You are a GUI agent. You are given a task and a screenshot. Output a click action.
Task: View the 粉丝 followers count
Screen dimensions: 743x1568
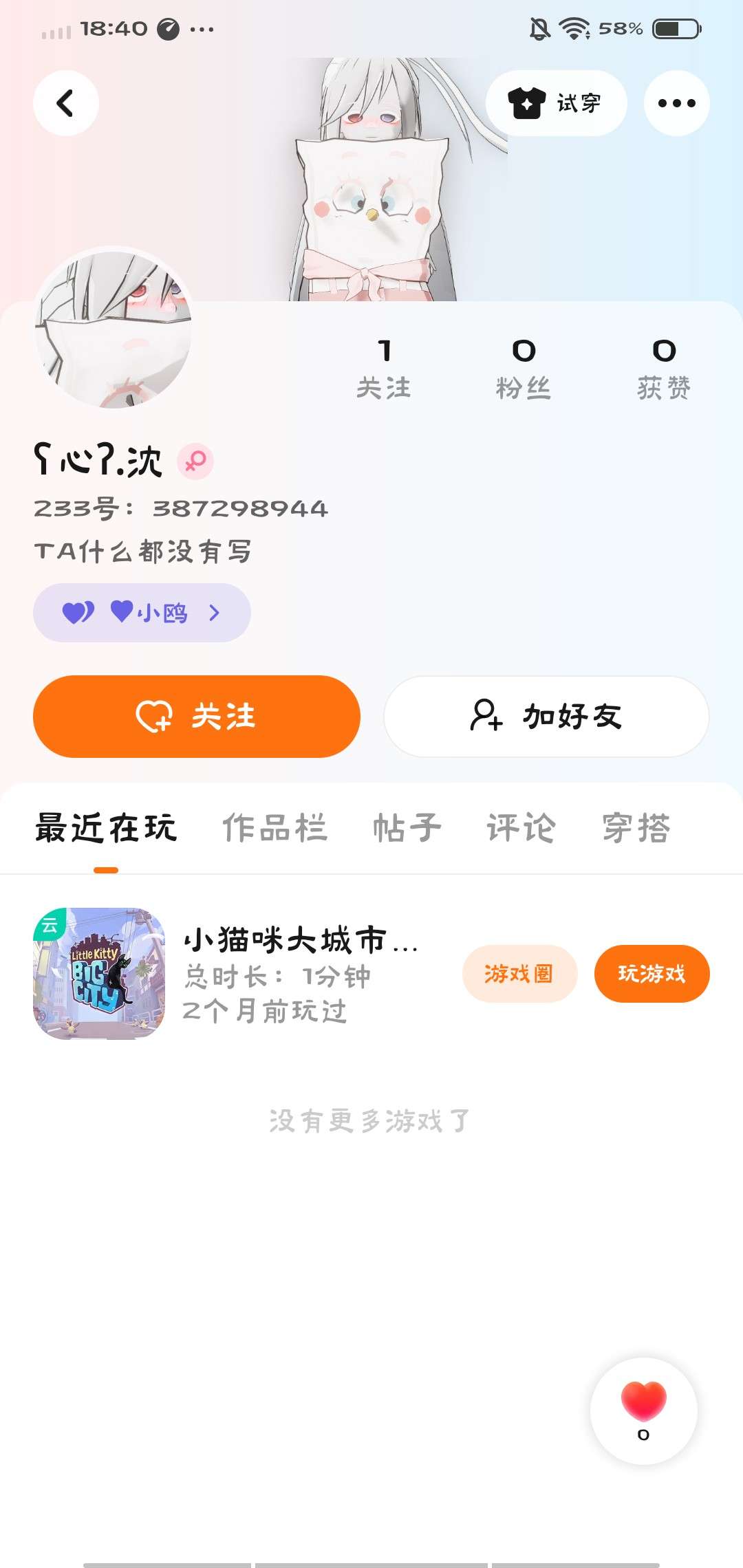point(524,369)
